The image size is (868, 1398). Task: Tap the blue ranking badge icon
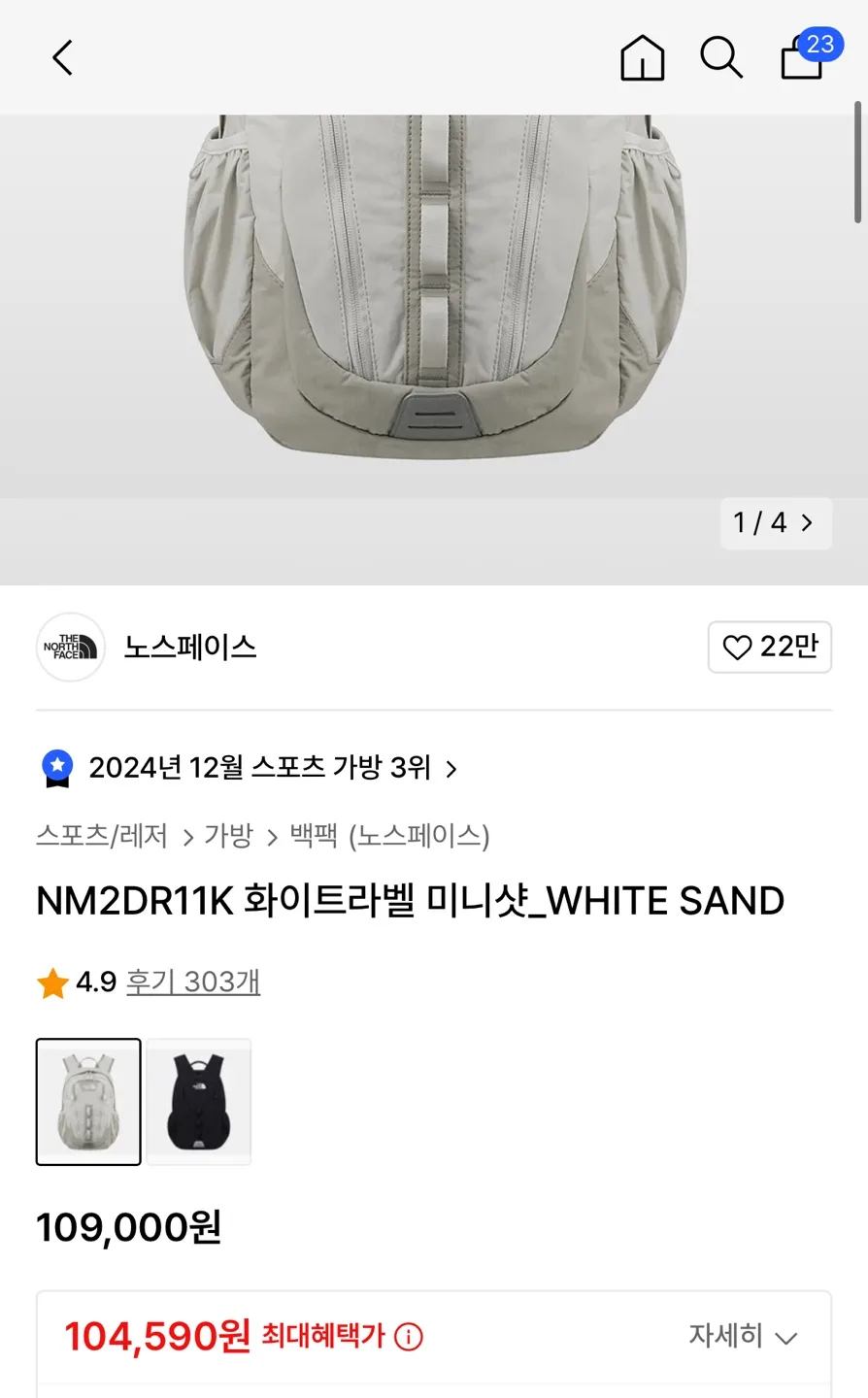pos(56,767)
